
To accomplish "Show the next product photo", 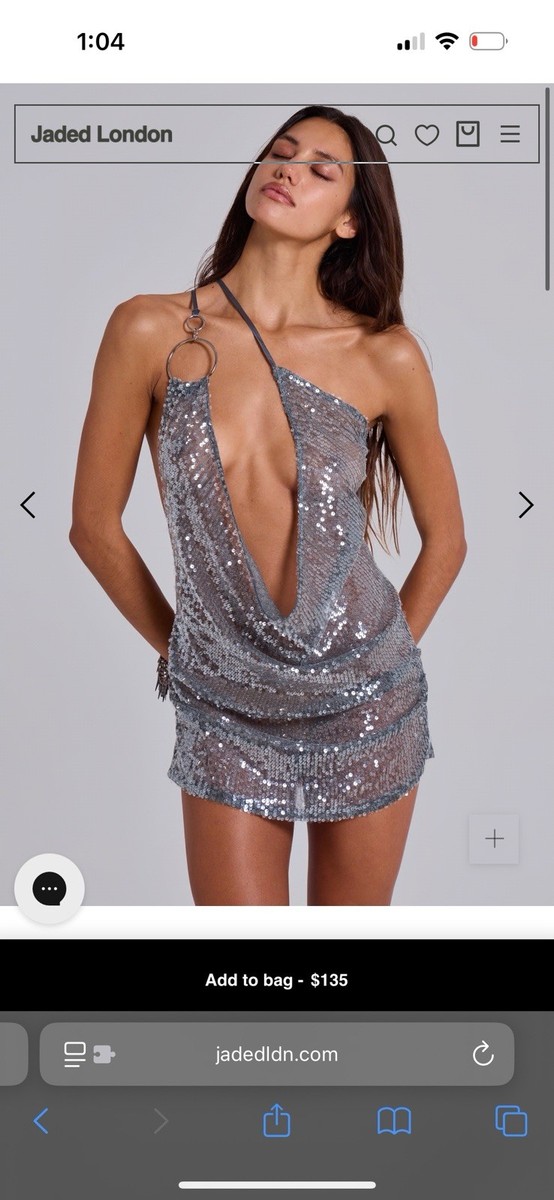I will [x=526, y=505].
